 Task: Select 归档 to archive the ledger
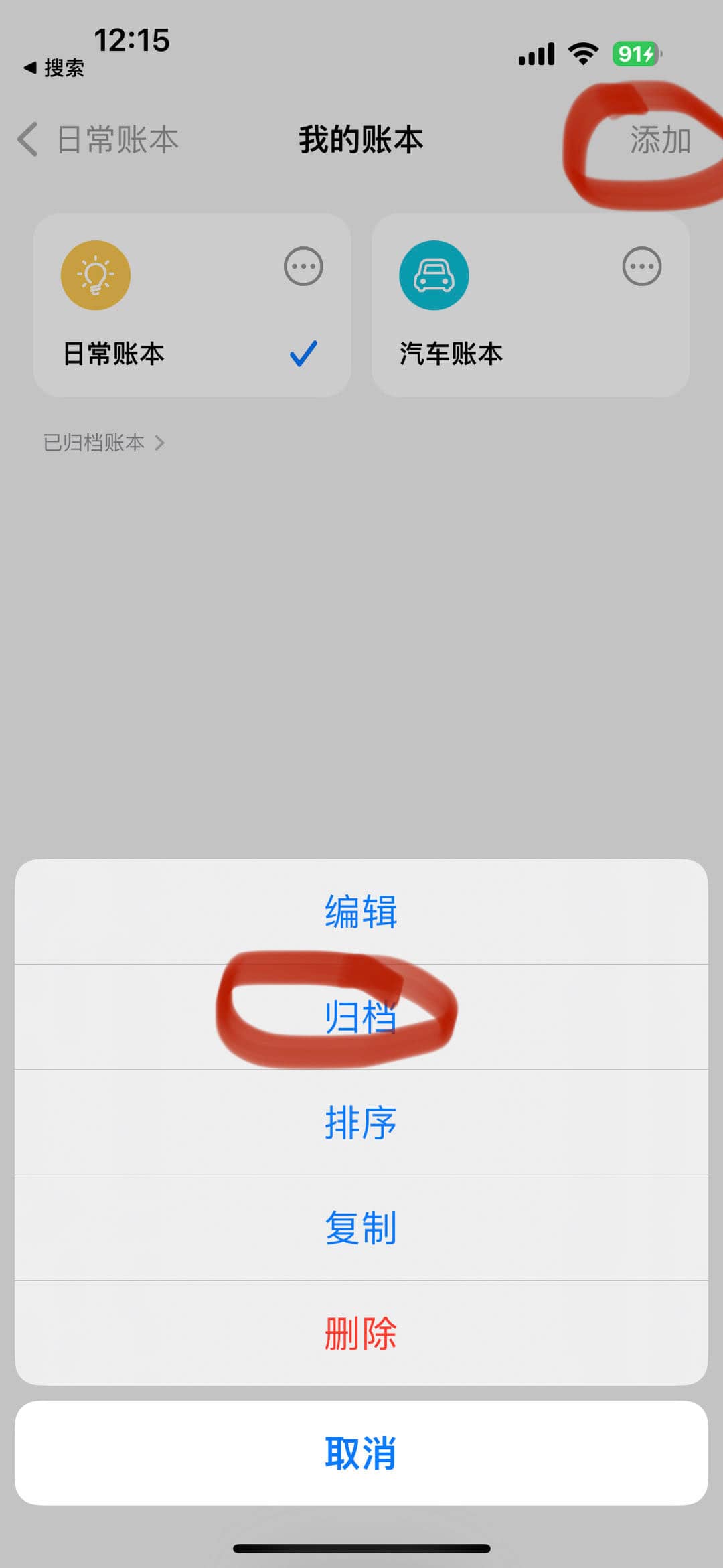tap(361, 1017)
